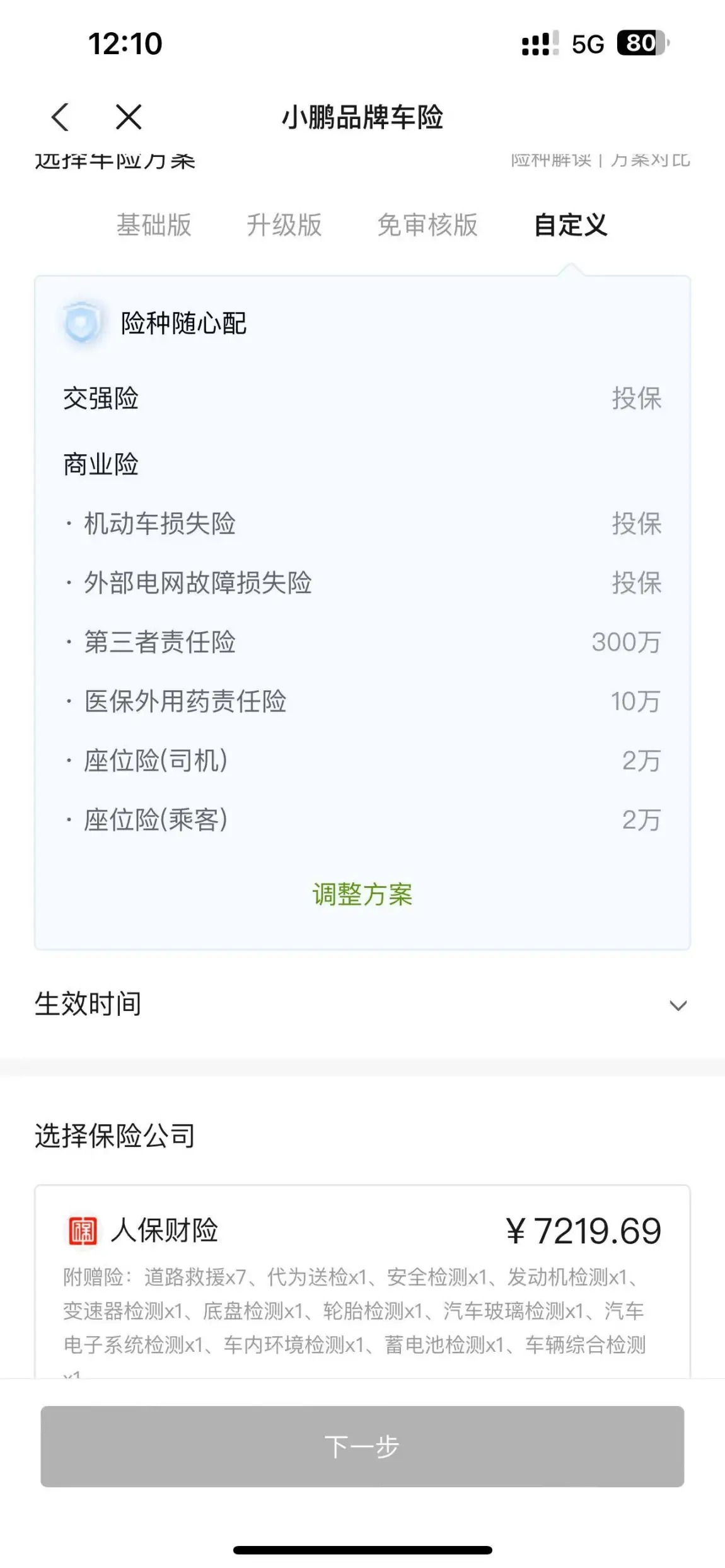Select the 自定义 plan tab
Viewport: 725px width, 1568px height.
[571, 225]
